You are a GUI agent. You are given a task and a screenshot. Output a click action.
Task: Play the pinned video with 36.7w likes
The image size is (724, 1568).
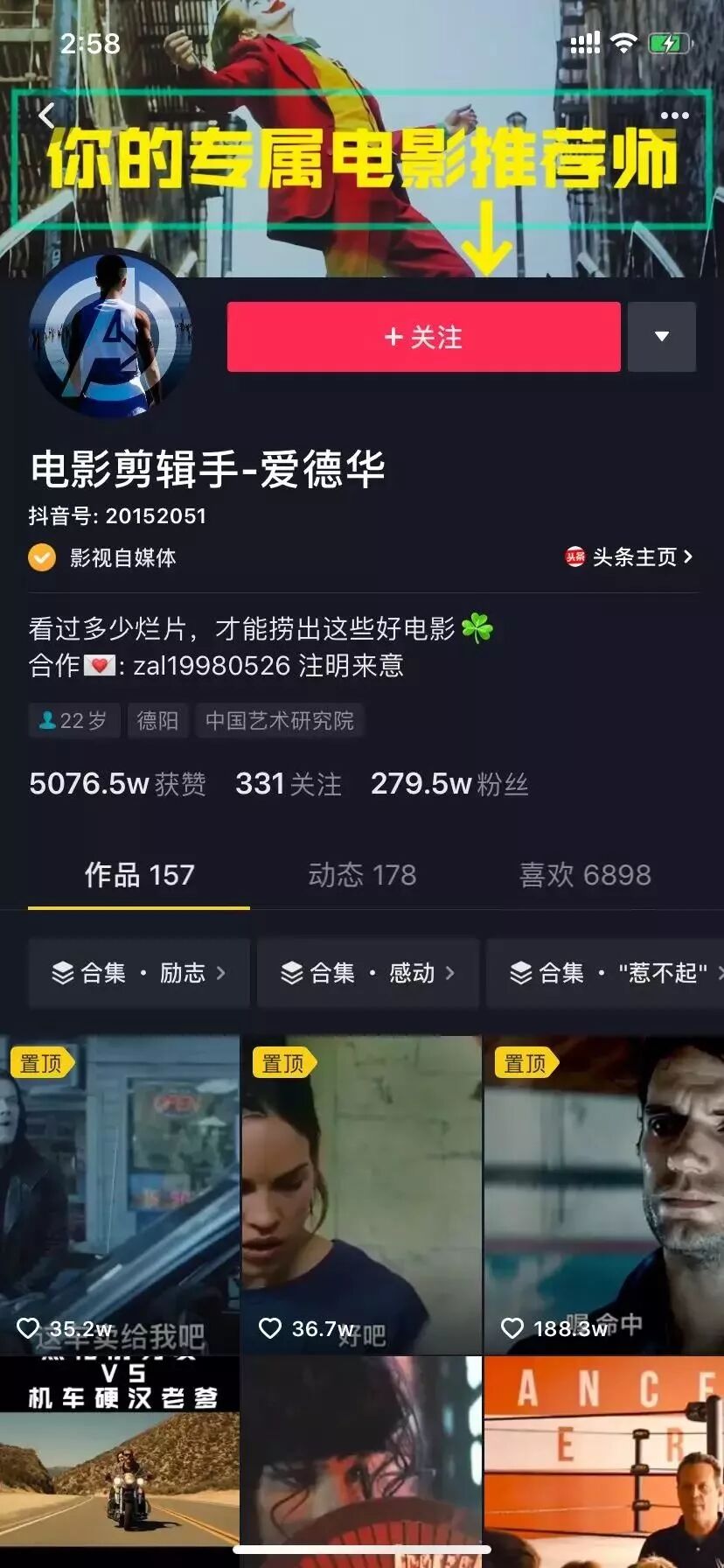click(x=361, y=1194)
